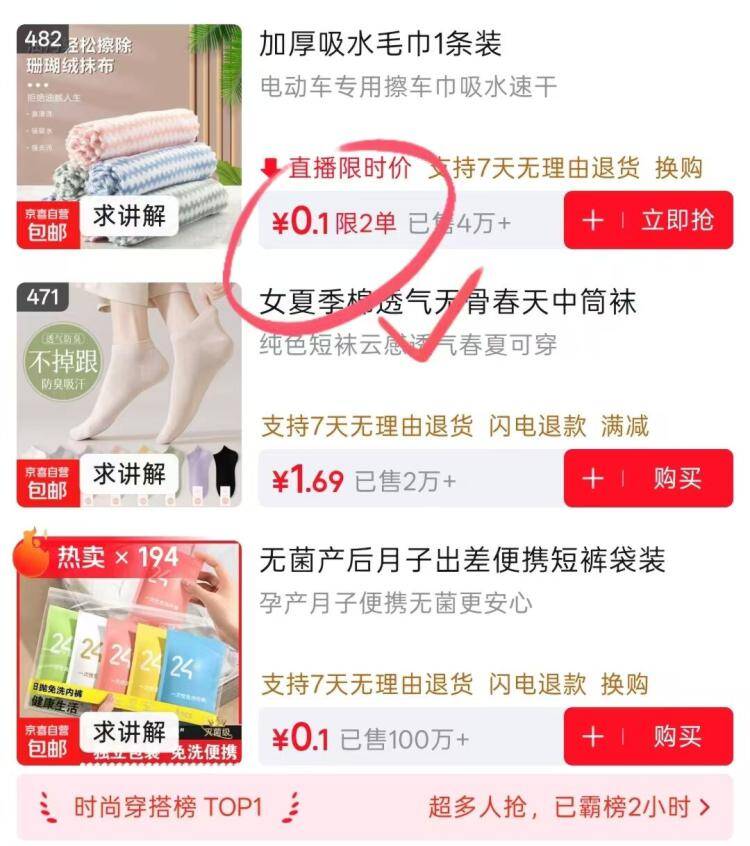The image size is (750, 846).
Task: Open the 热卖 ×194 product image
Action: pos(129,653)
